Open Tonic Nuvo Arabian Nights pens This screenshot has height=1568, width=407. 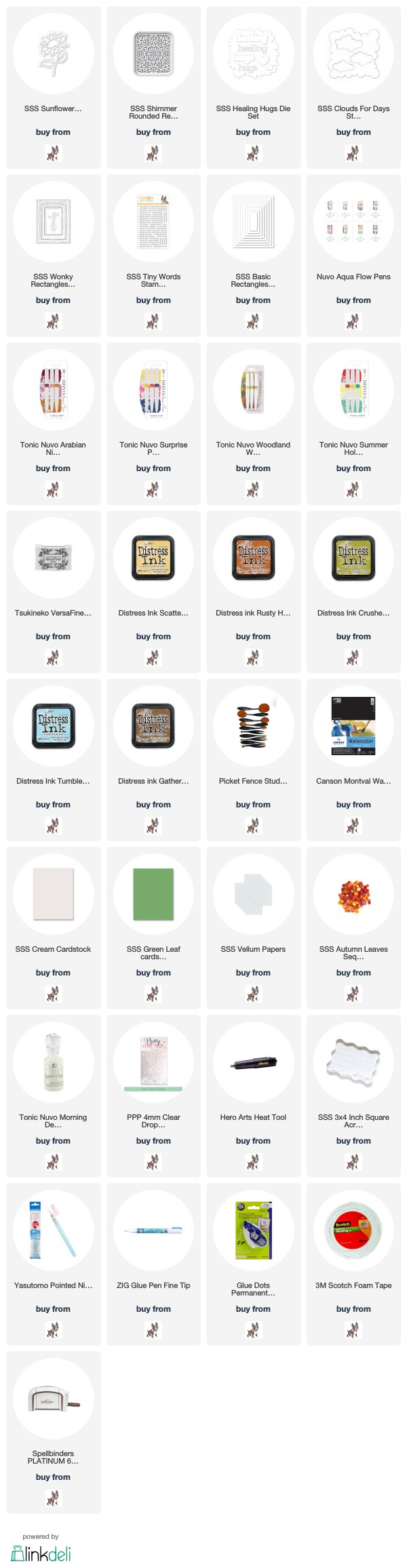coord(53,390)
